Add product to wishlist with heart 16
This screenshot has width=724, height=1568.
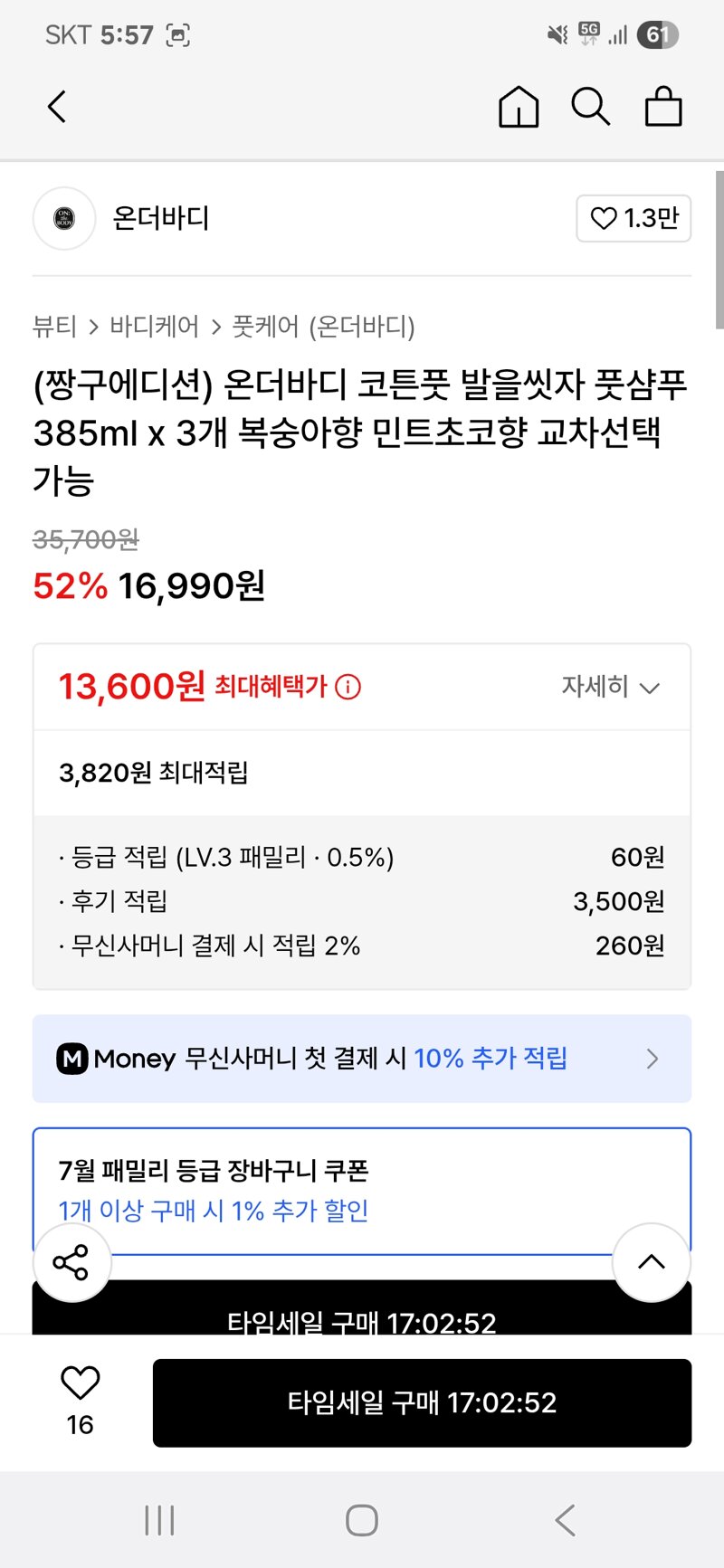[x=80, y=1401]
